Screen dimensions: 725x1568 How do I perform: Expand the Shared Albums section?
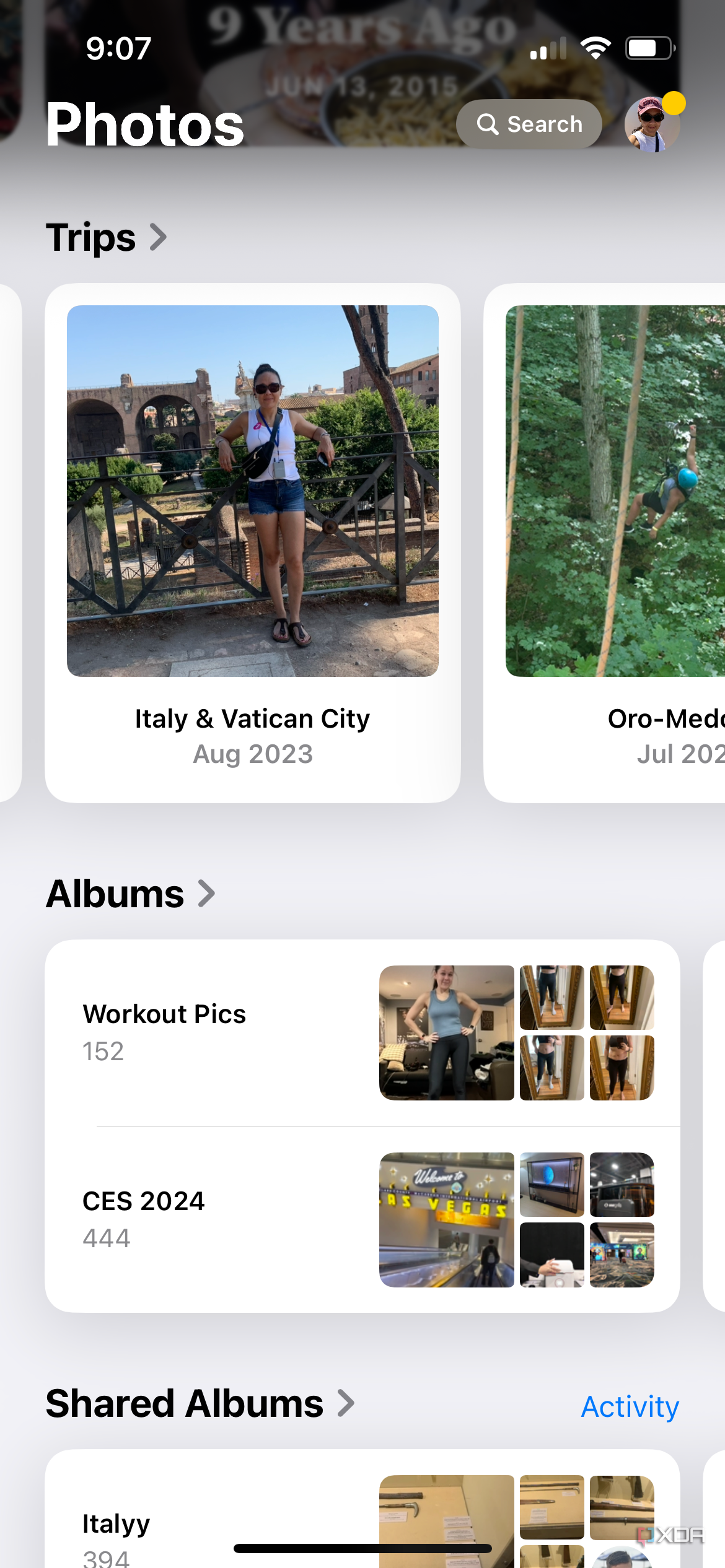pyautogui.click(x=345, y=1404)
